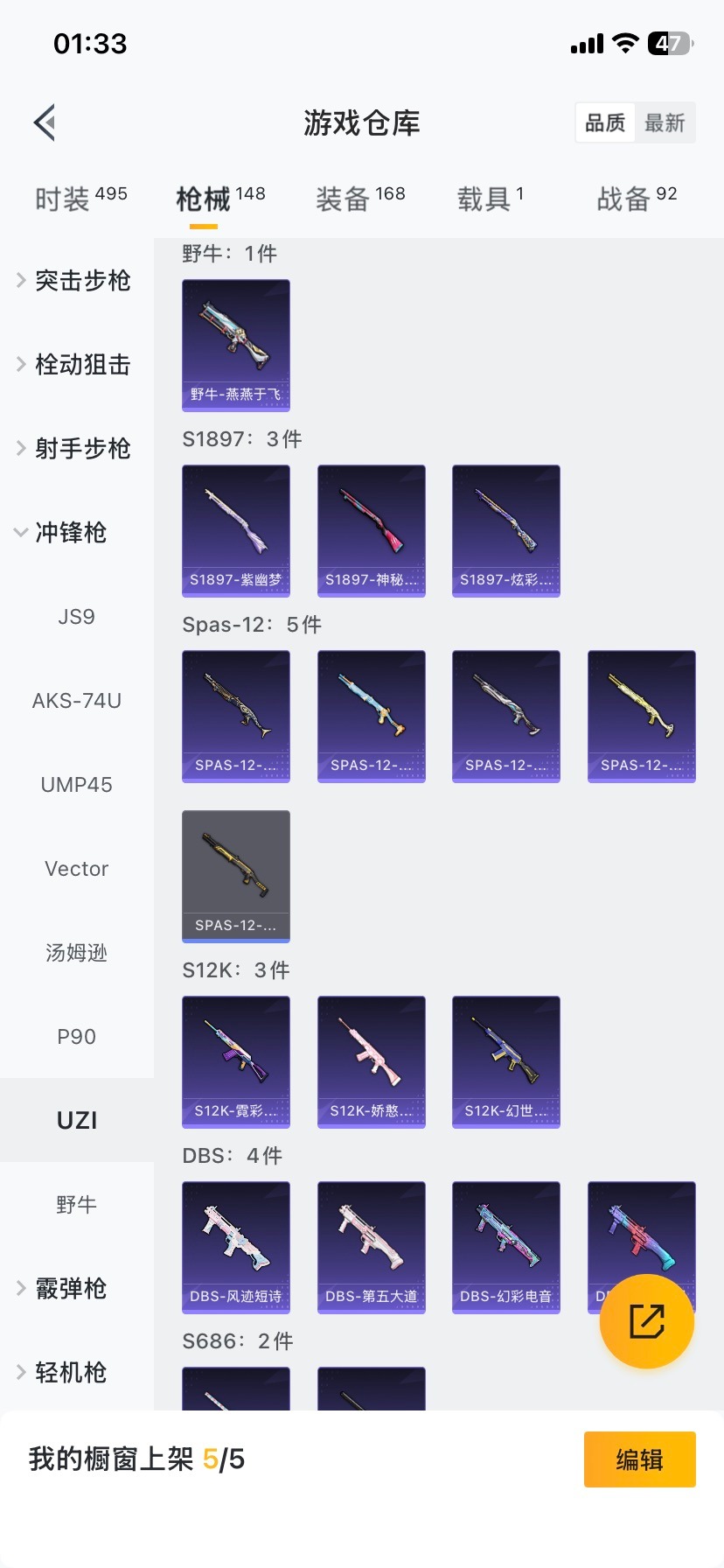Image resolution: width=724 pixels, height=1568 pixels.
Task: Open the 载具 tab
Action: pos(484,194)
